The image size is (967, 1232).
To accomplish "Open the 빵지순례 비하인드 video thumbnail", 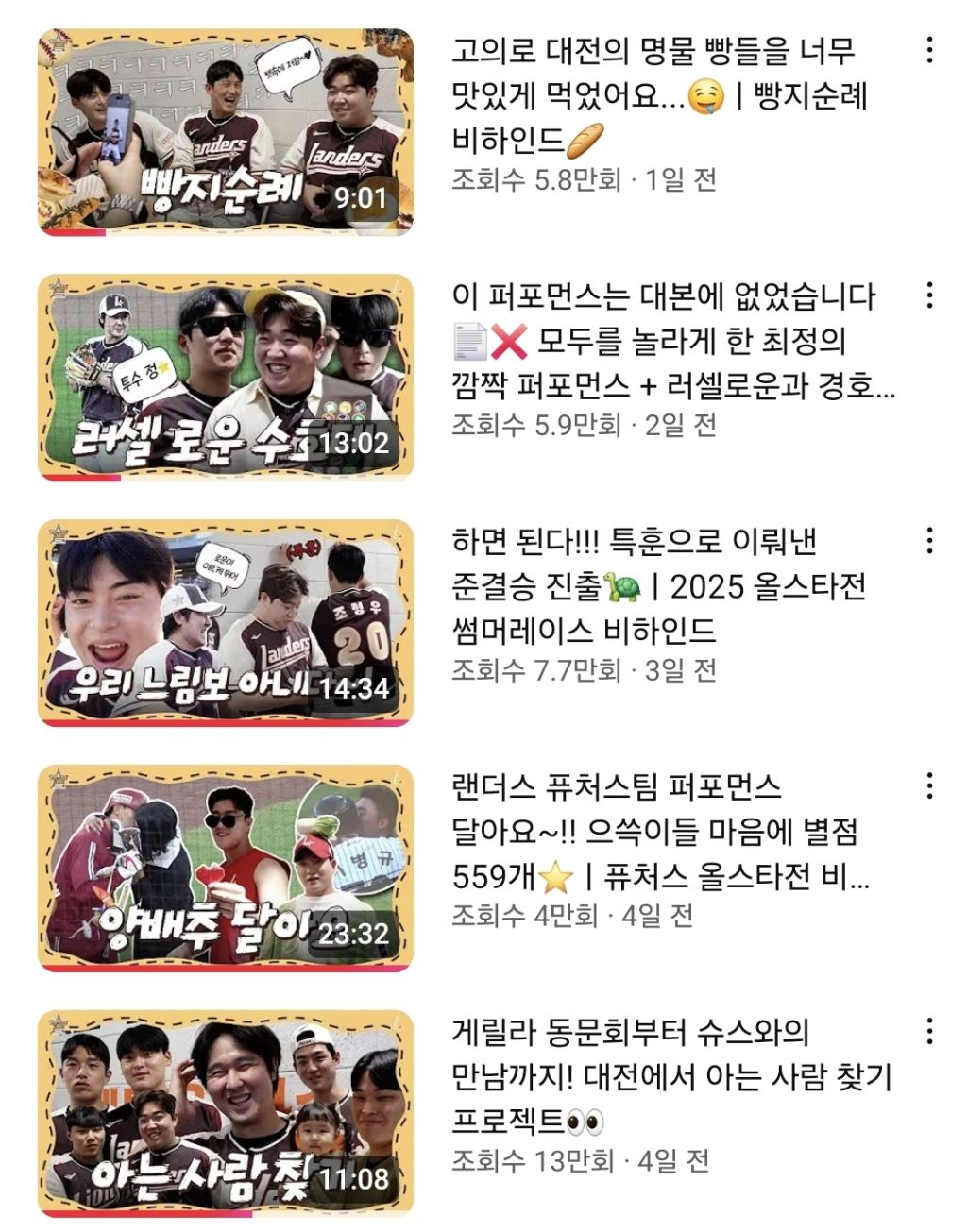I will pos(226,131).
